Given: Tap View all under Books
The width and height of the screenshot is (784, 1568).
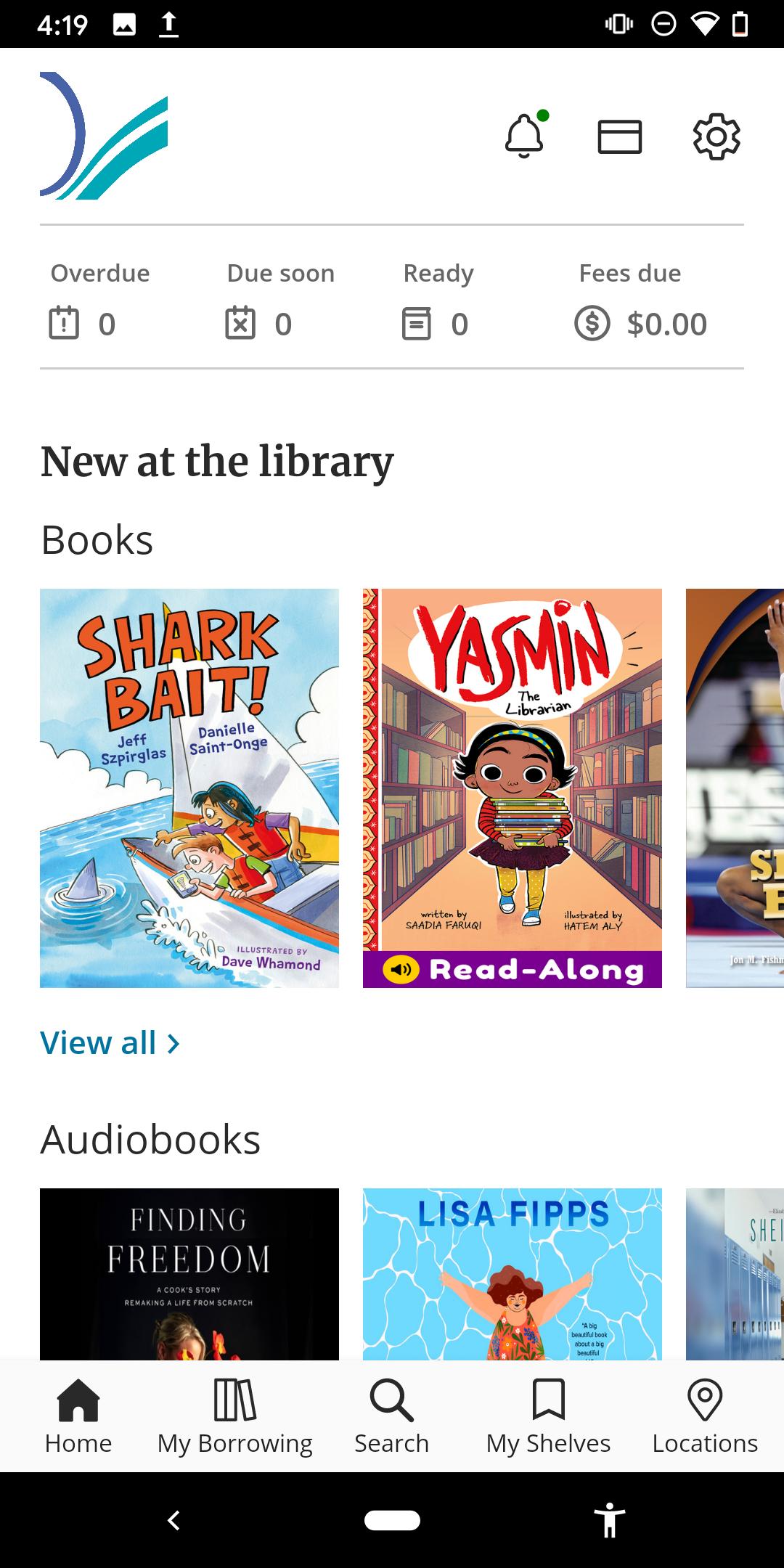Looking at the screenshot, I should tap(110, 1043).
